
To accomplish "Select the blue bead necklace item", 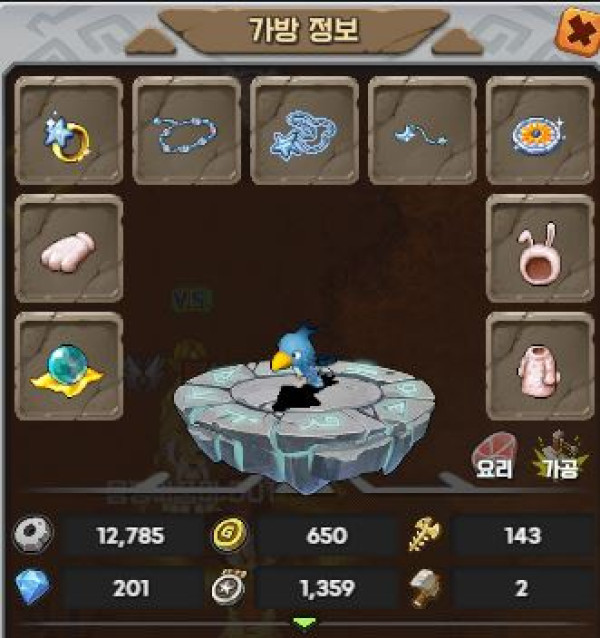I will pos(187,131).
